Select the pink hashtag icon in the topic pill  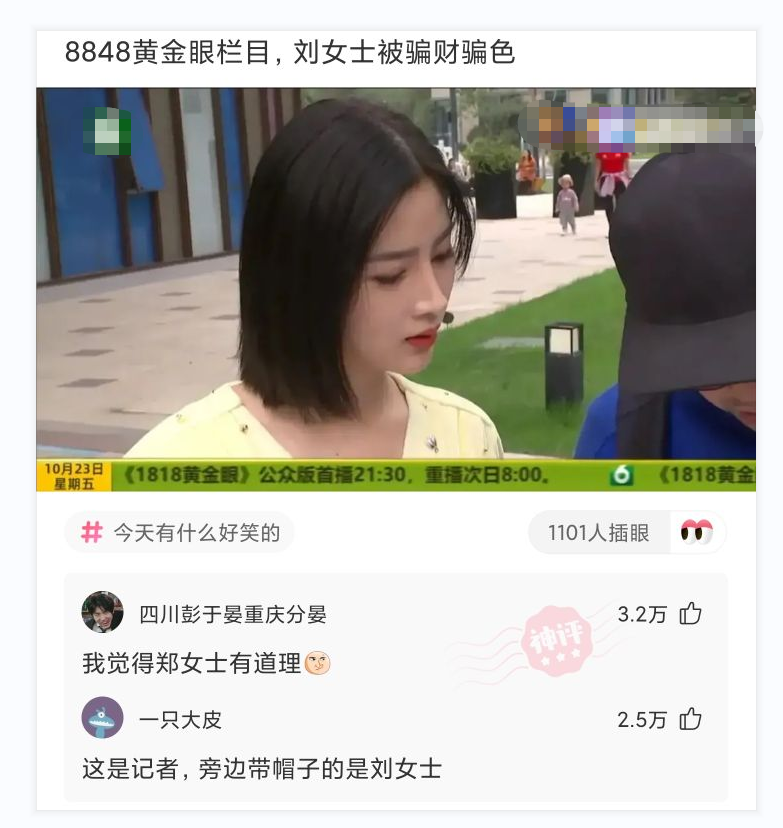click(x=92, y=533)
